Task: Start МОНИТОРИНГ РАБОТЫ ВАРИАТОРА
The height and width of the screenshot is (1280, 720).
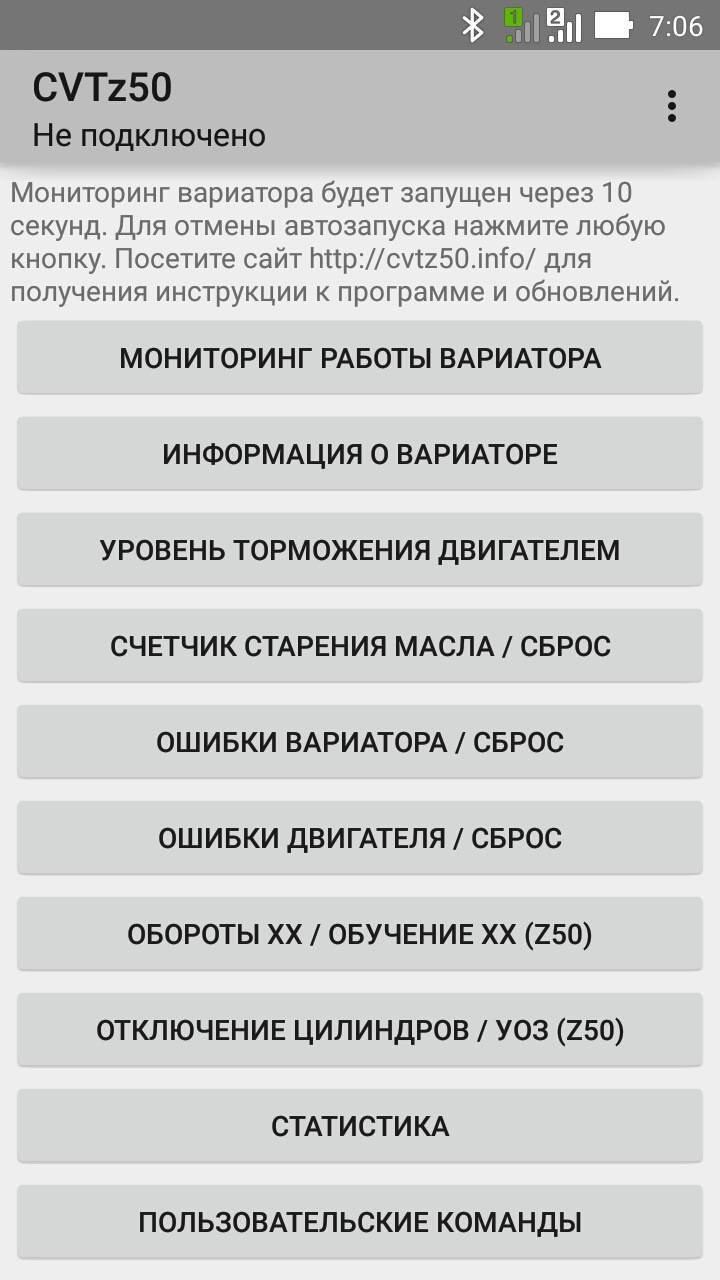Action: pos(360,358)
